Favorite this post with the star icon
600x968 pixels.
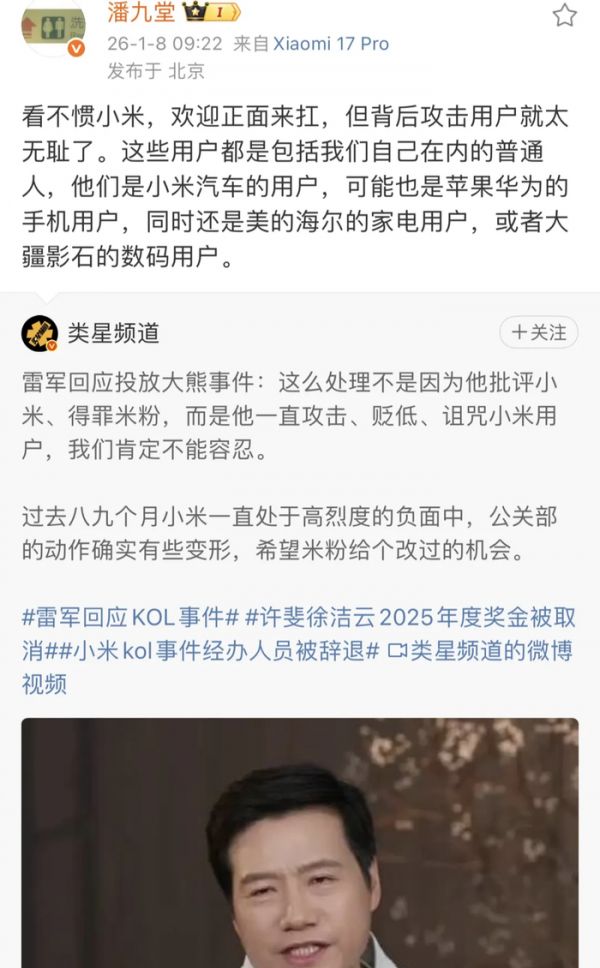tap(565, 14)
